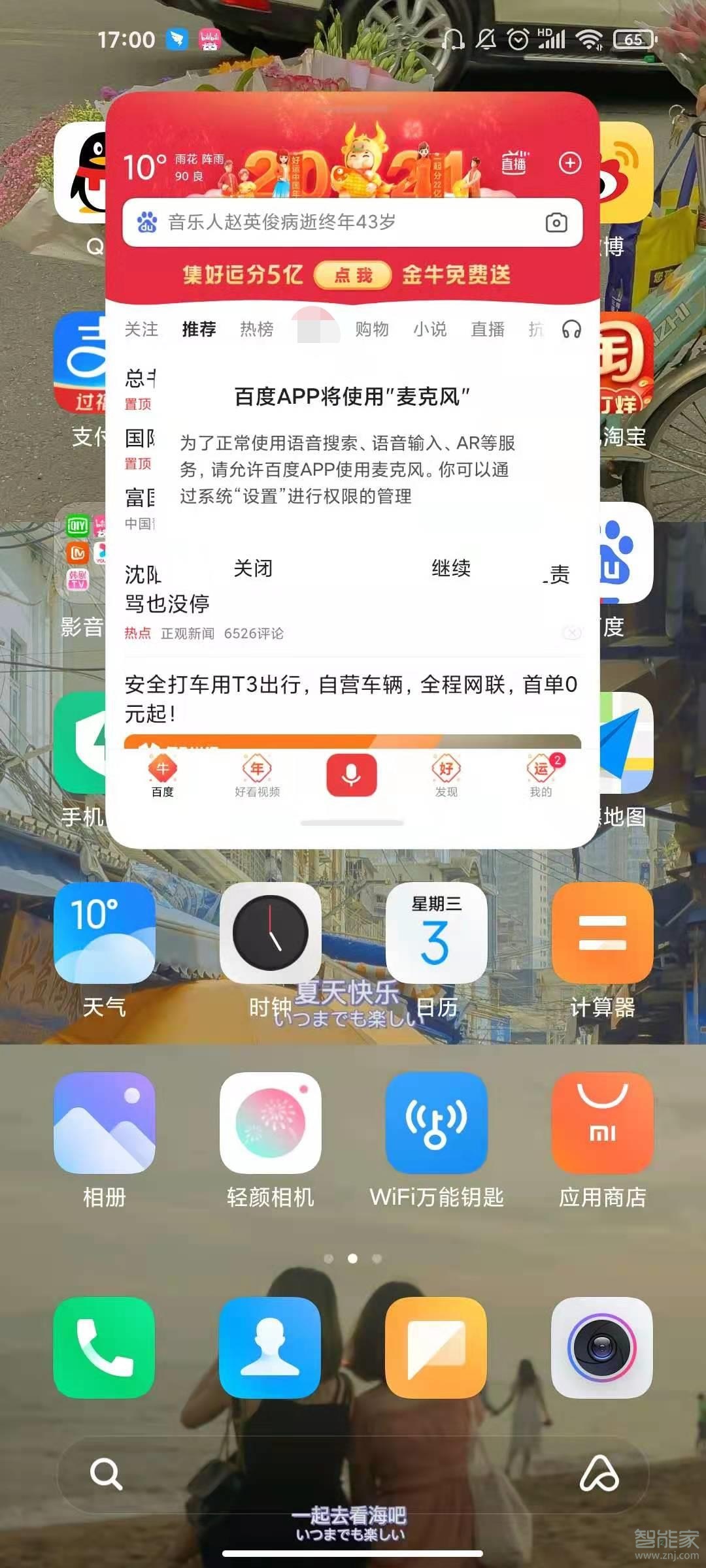Launch the camera app in the dock

tap(601, 1347)
